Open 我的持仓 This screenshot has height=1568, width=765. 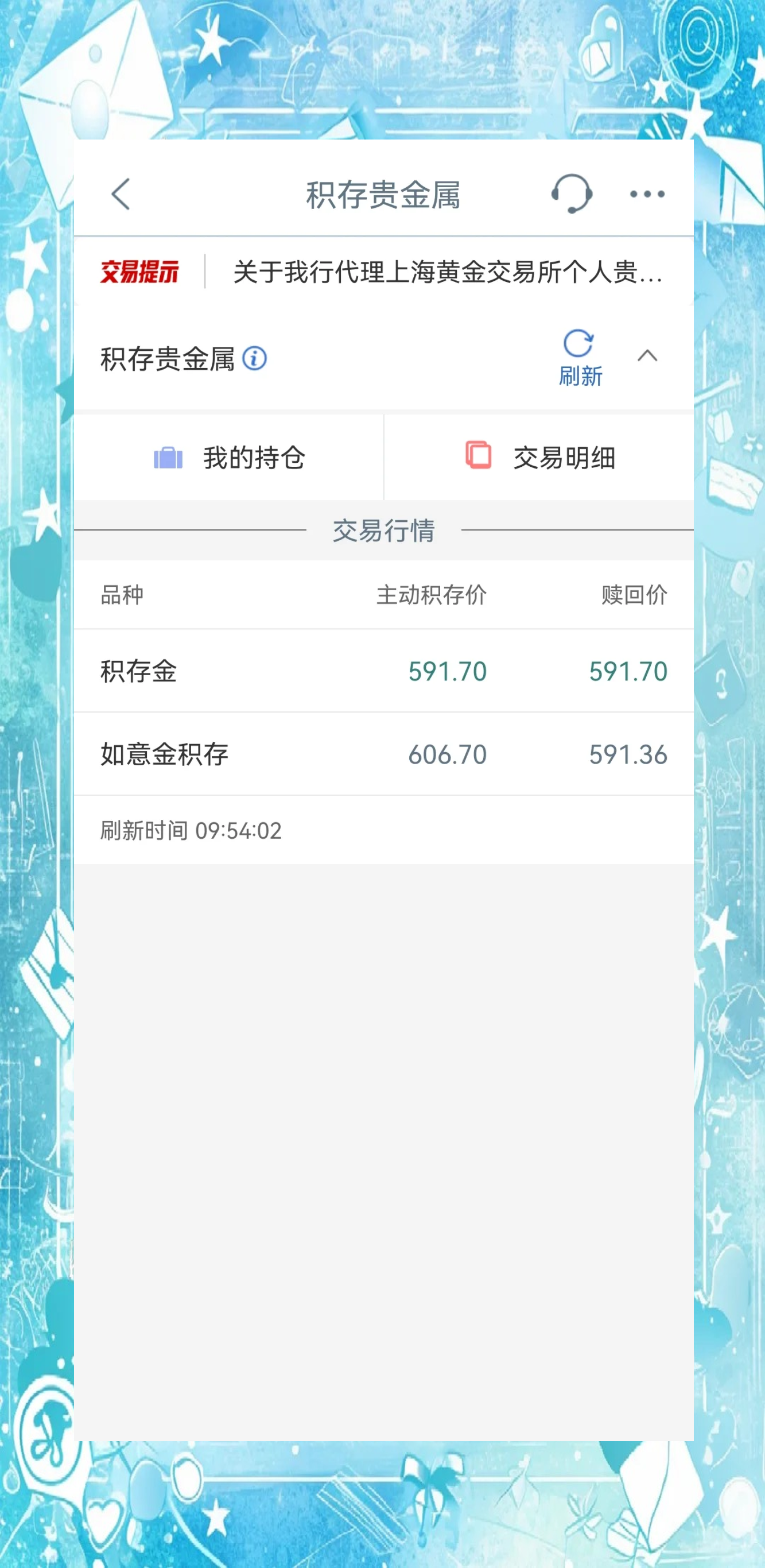click(x=229, y=457)
